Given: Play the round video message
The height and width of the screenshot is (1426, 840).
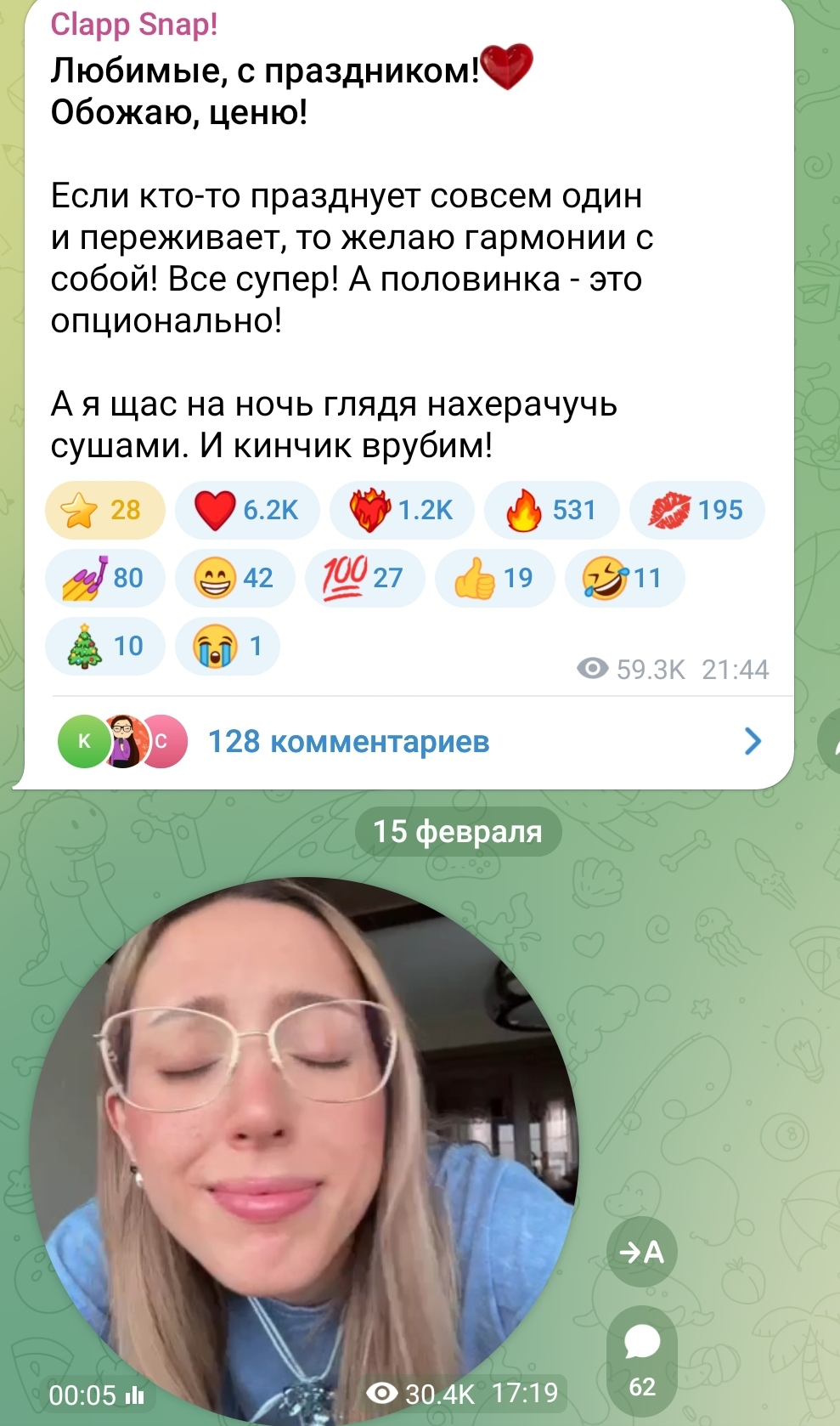Looking at the screenshot, I should (303, 1147).
